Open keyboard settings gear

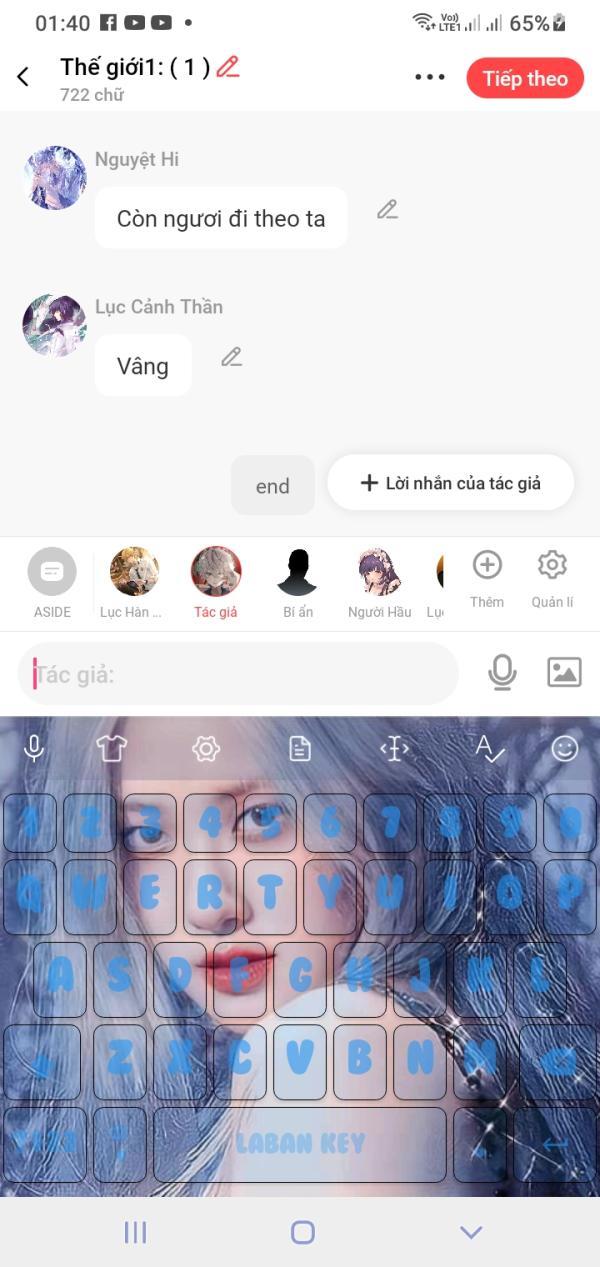[x=206, y=748]
